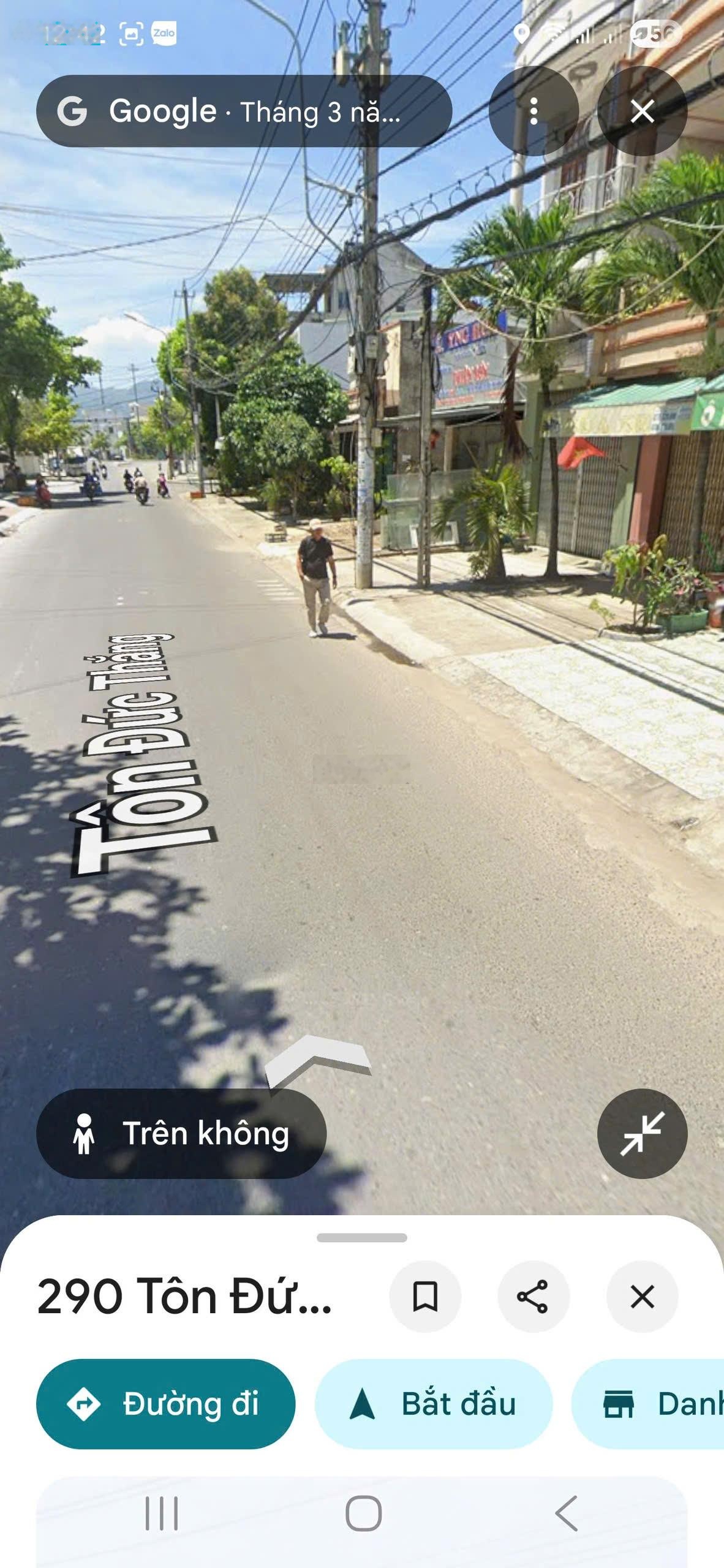Dismiss the 290 Tôn Đức place card
Viewport: 724px width, 1568px height.
642,1296
